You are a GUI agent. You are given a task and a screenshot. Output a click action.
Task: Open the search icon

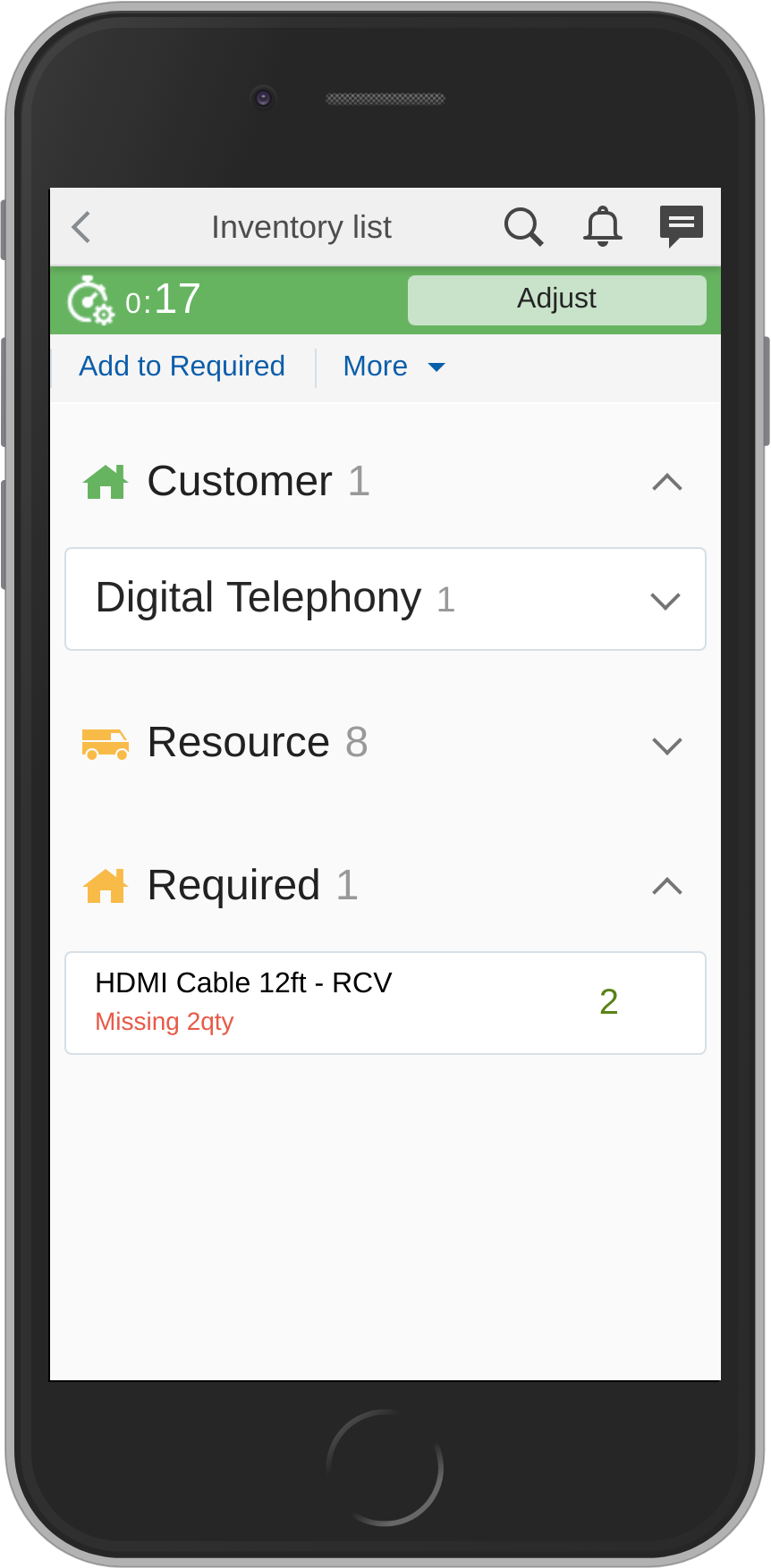523,227
